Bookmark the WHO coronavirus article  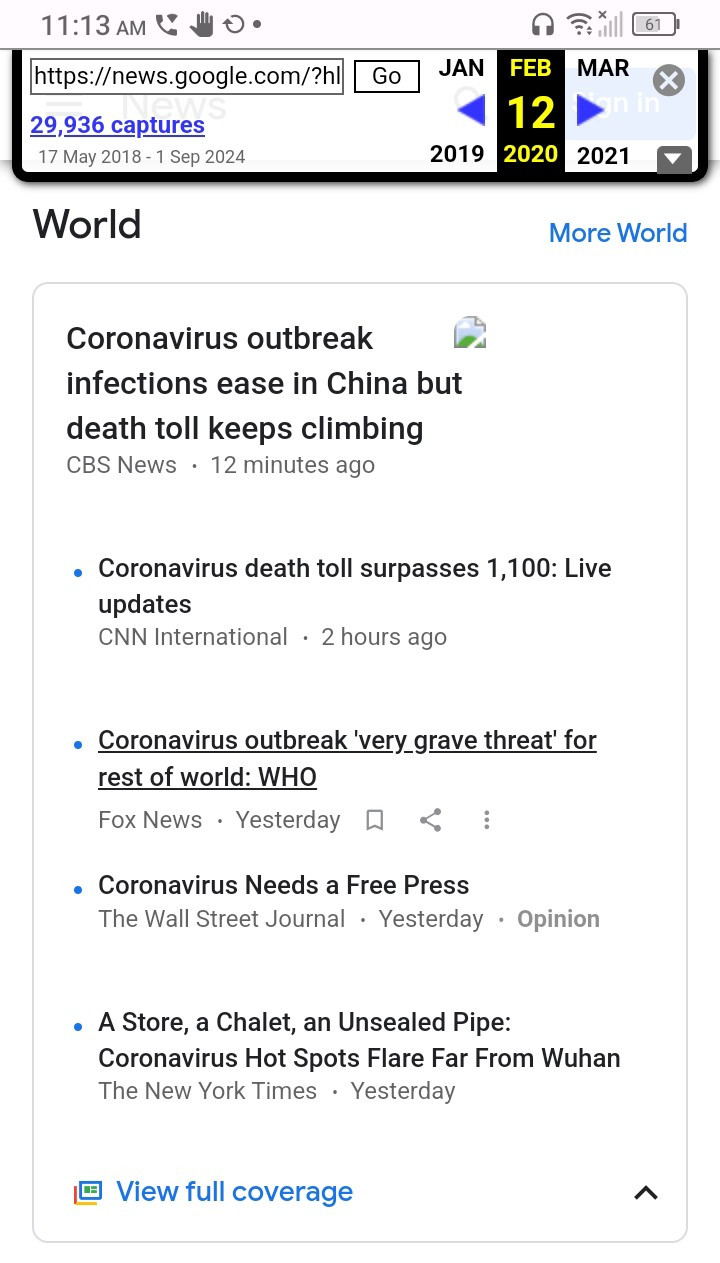[374, 820]
